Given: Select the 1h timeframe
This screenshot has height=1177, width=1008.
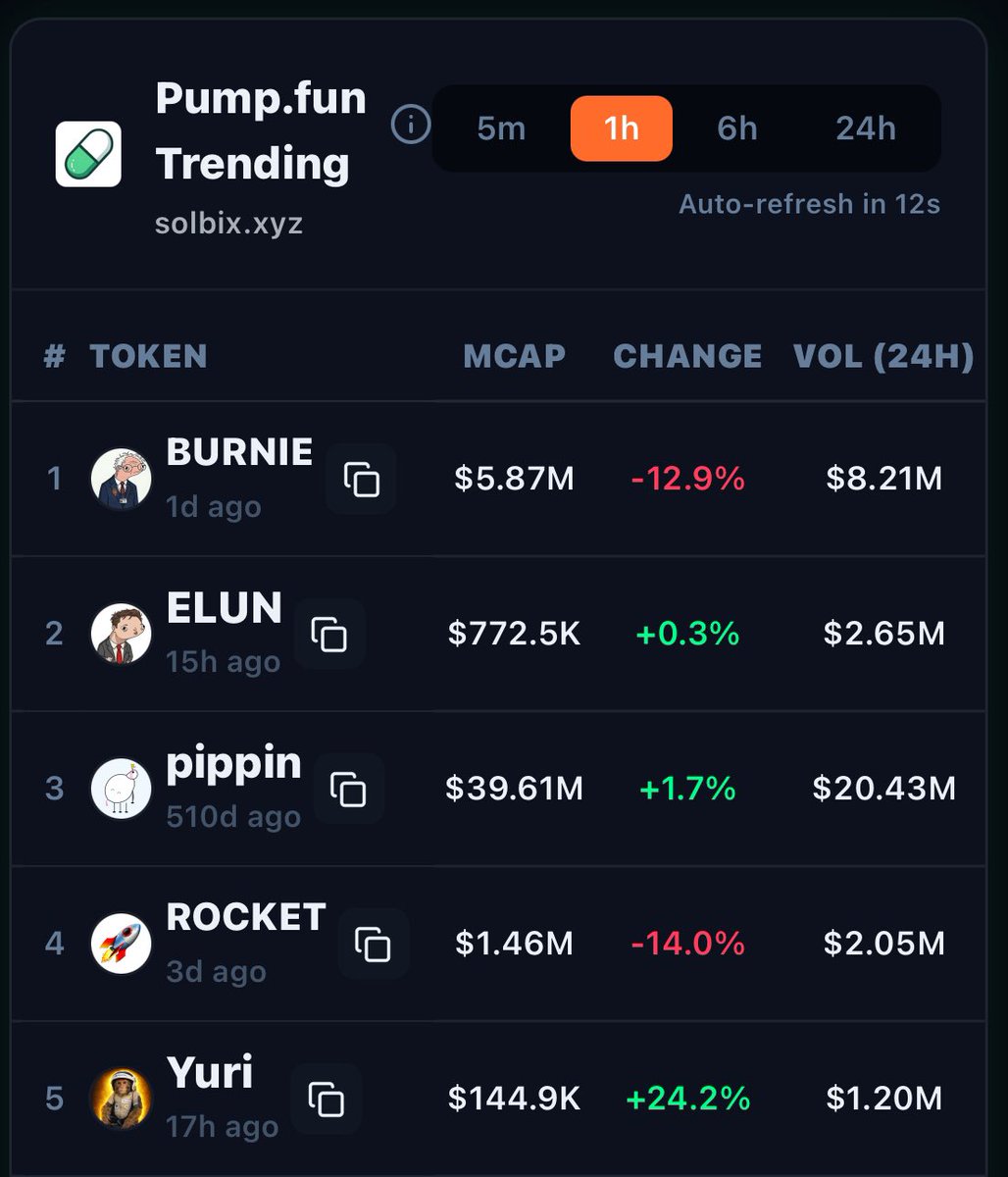Looking at the screenshot, I should pyautogui.click(x=622, y=128).
